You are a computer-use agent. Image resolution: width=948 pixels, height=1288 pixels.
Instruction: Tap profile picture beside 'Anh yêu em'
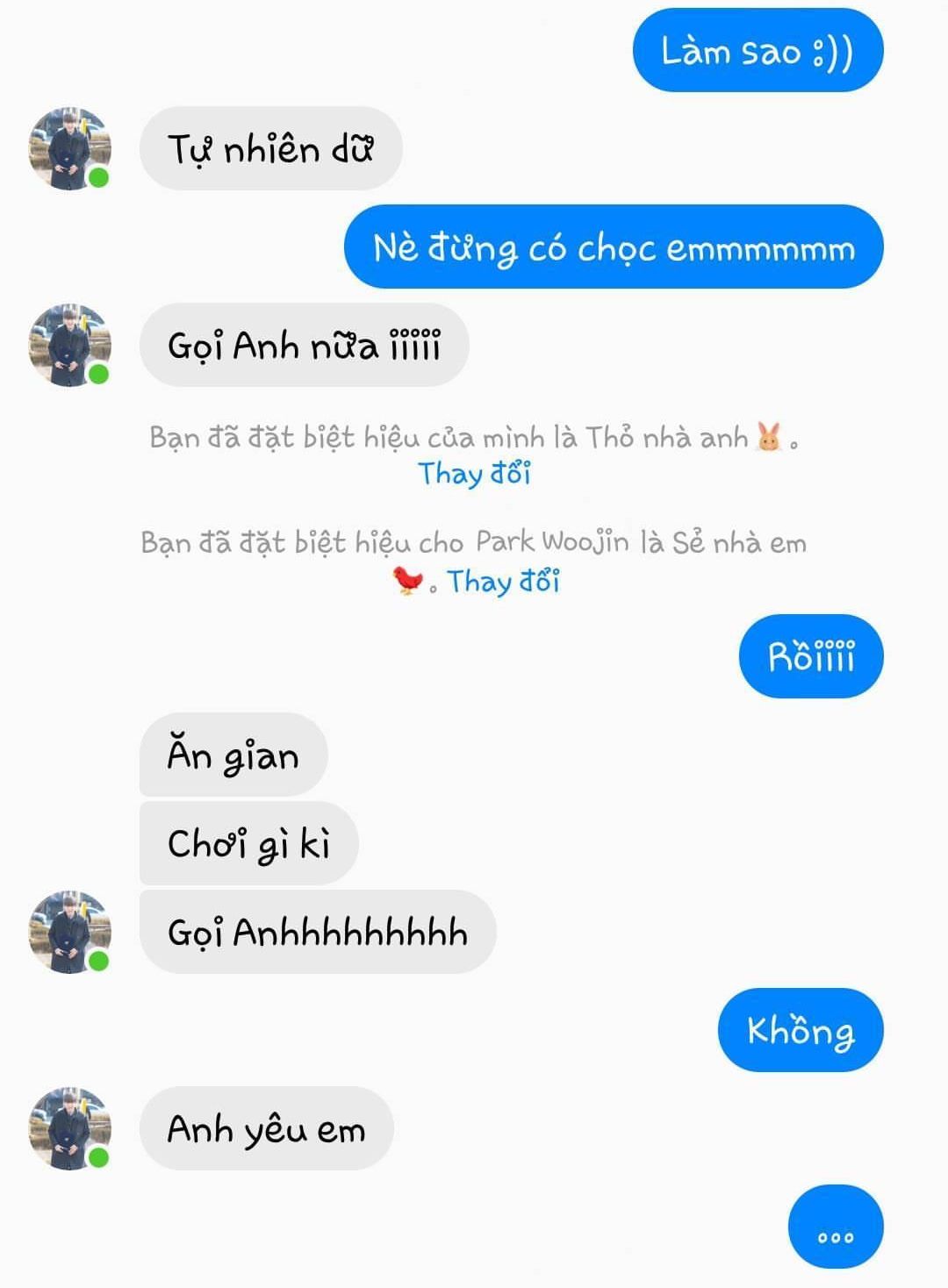(69, 1128)
